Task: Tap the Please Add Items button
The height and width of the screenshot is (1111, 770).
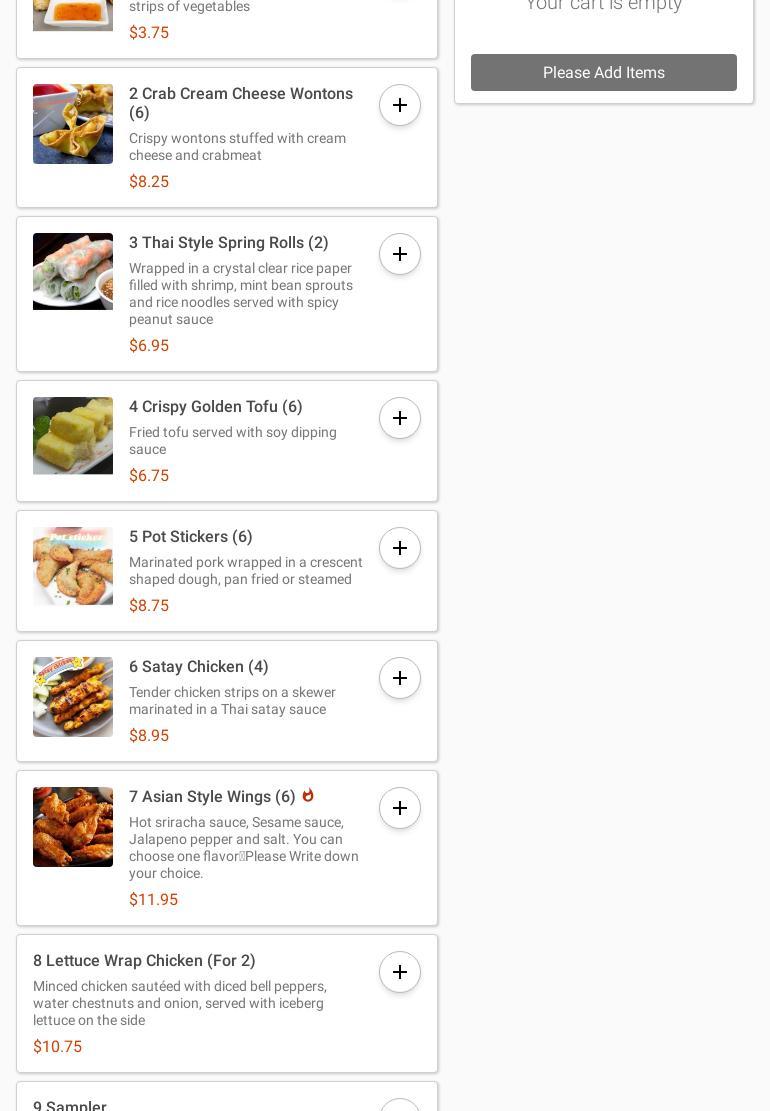Action: [604, 72]
